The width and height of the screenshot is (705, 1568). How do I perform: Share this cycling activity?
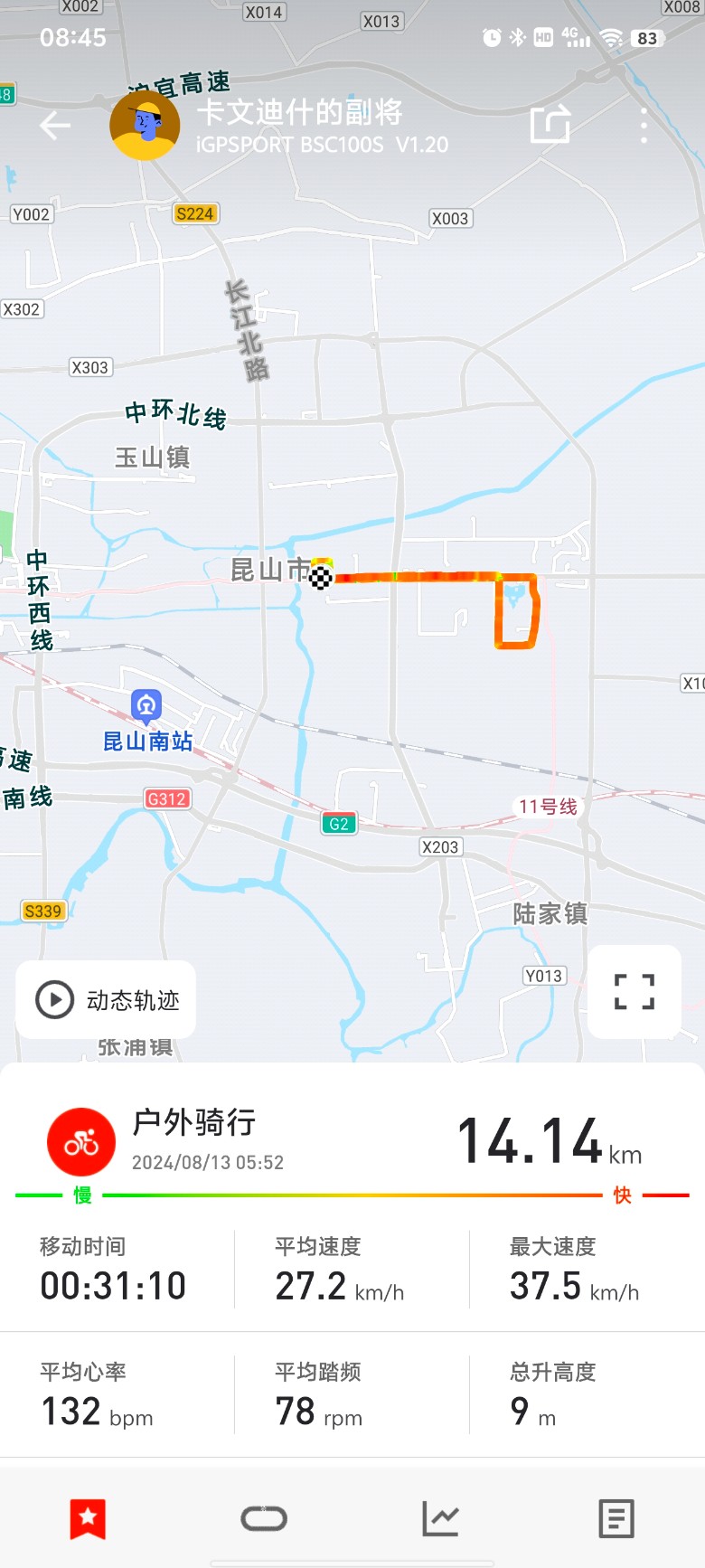(550, 125)
